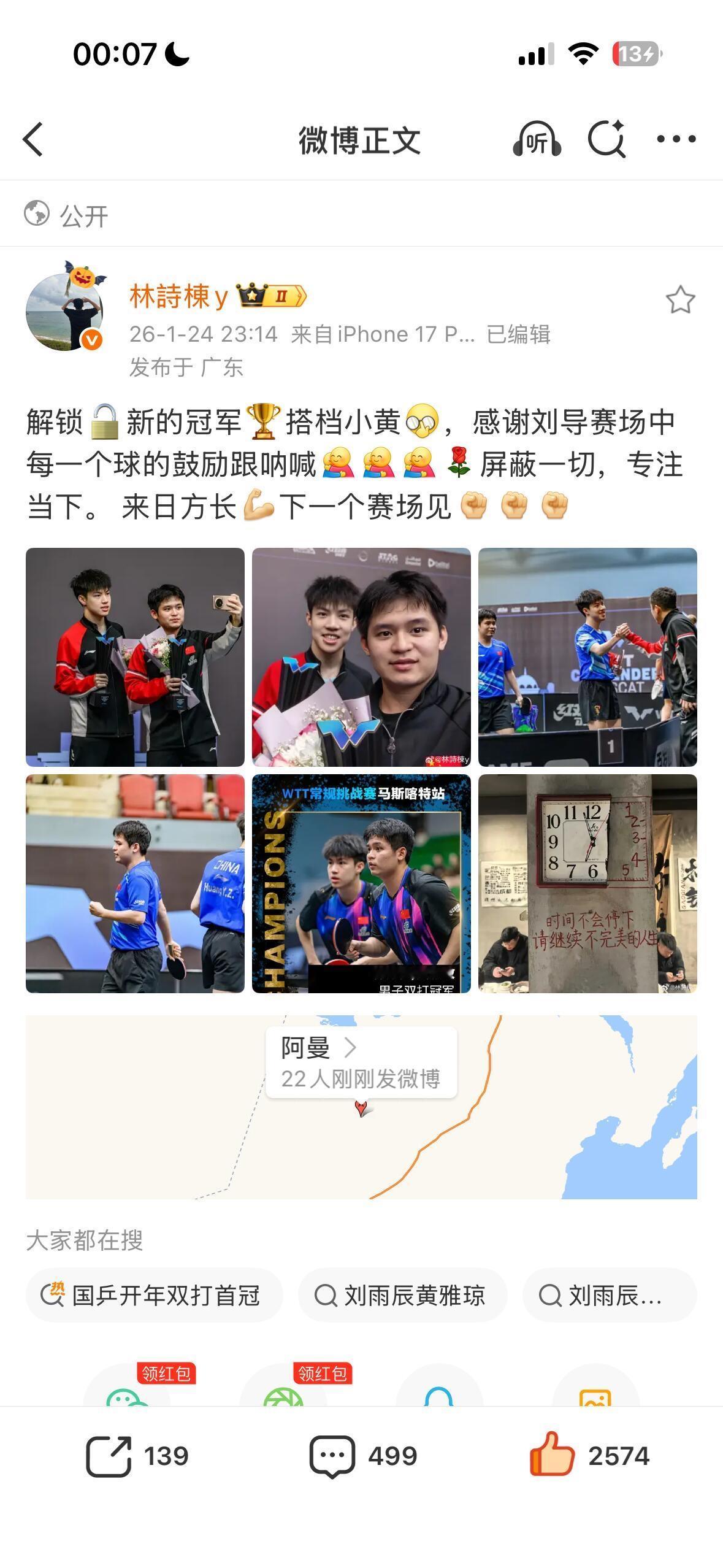Open the hot search flame icon
Image resolution: width=723 pixels, height=1568 pixels.
tap(55, 1294)
